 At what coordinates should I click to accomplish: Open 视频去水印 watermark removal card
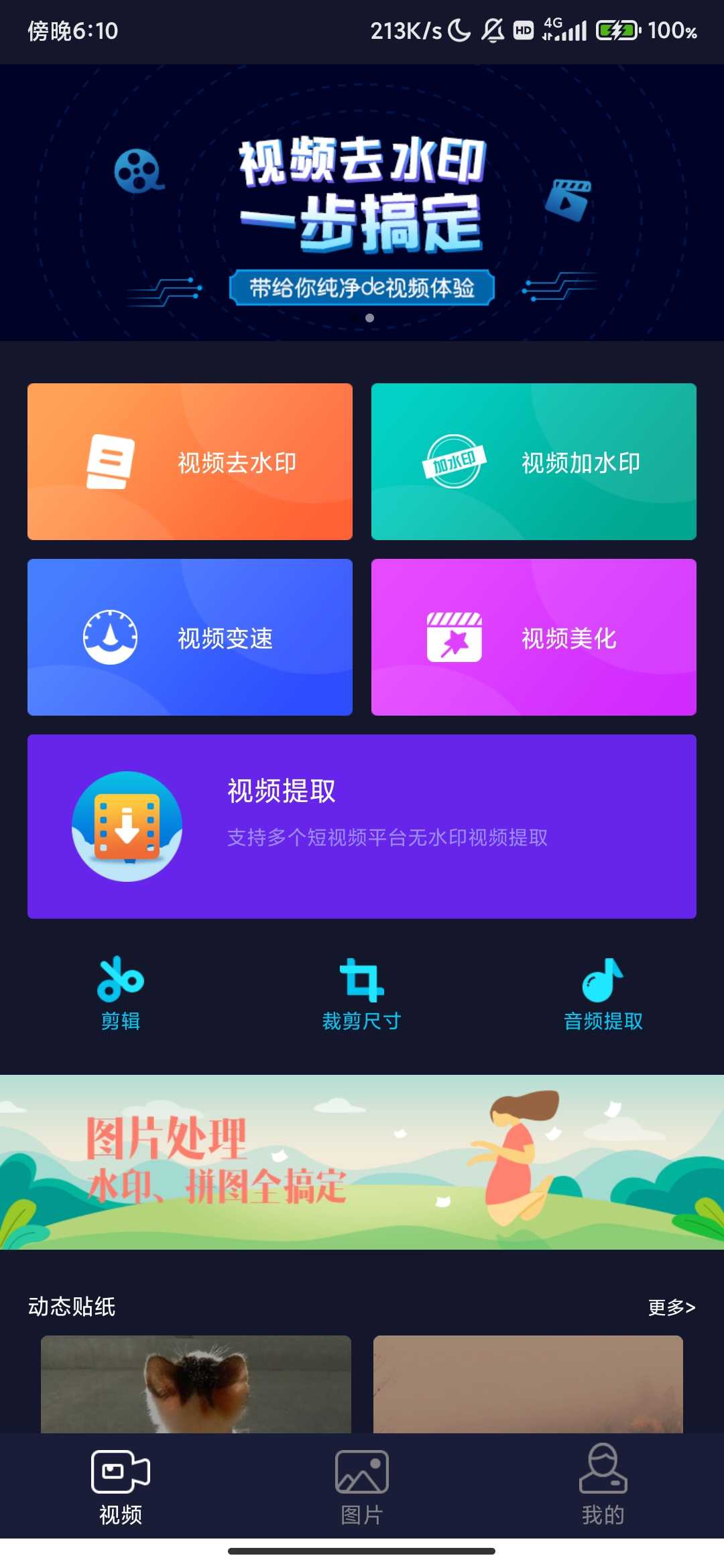[190, 462]
